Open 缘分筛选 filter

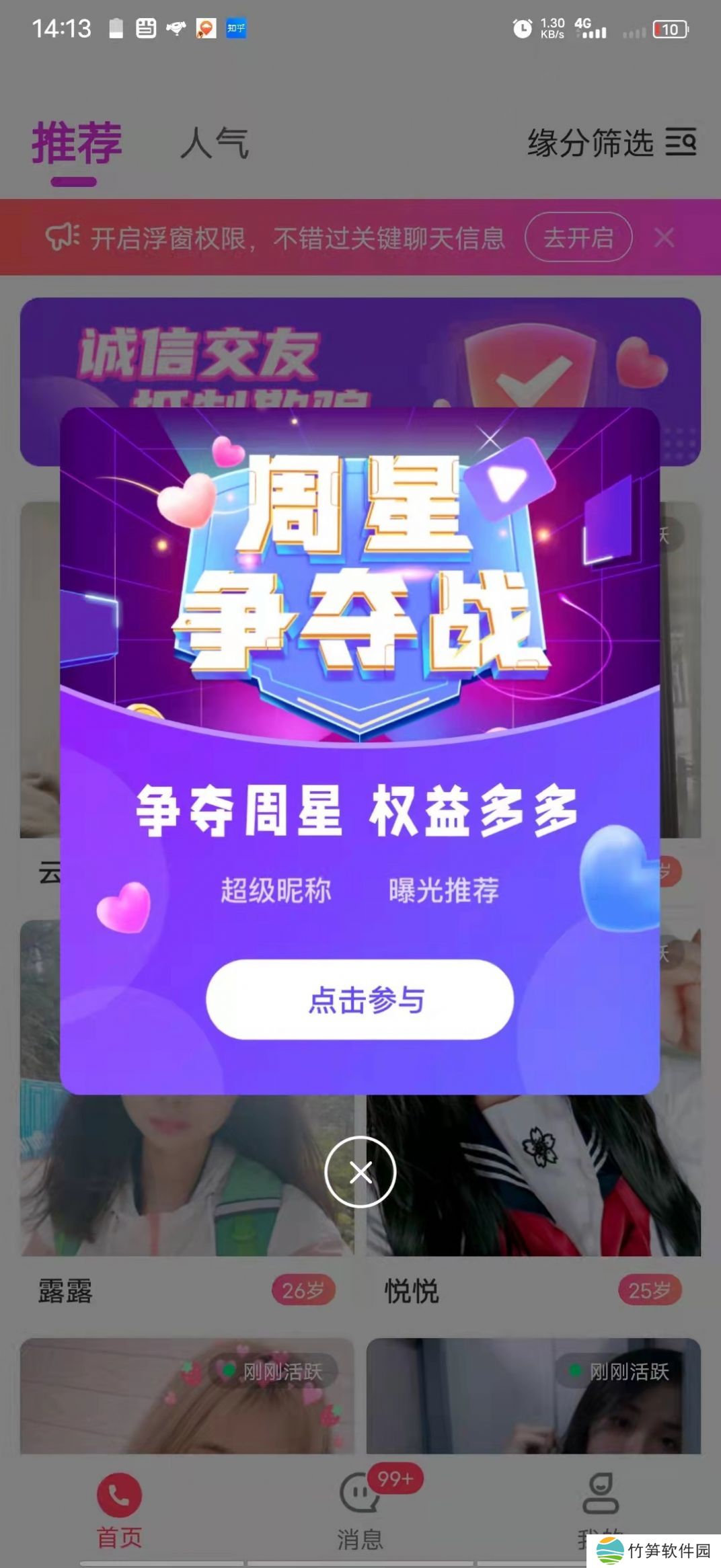click(611, 143)
